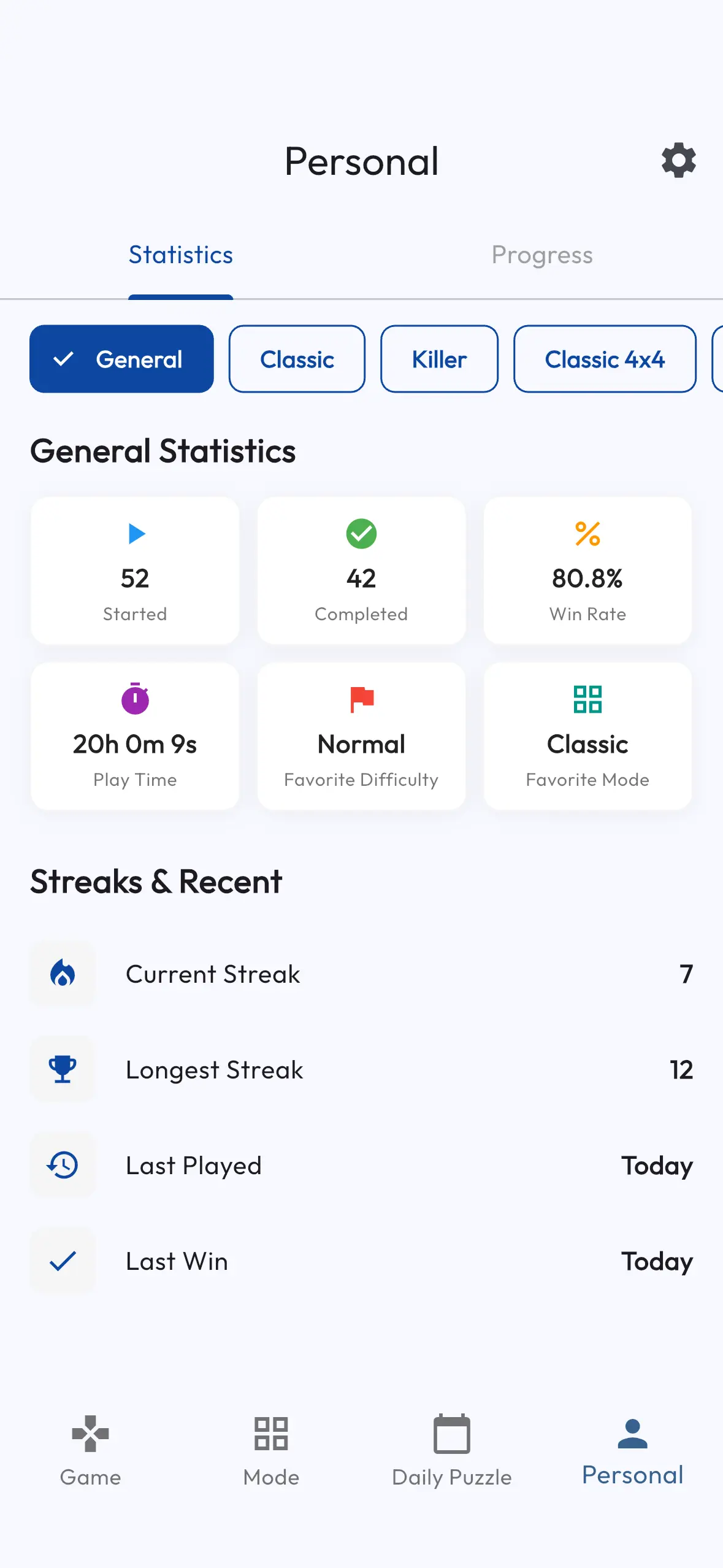Viewport: 723px width, 1568px height.
Task: Toggle the Killer statistics filter chip
Action: coord(439,359)
